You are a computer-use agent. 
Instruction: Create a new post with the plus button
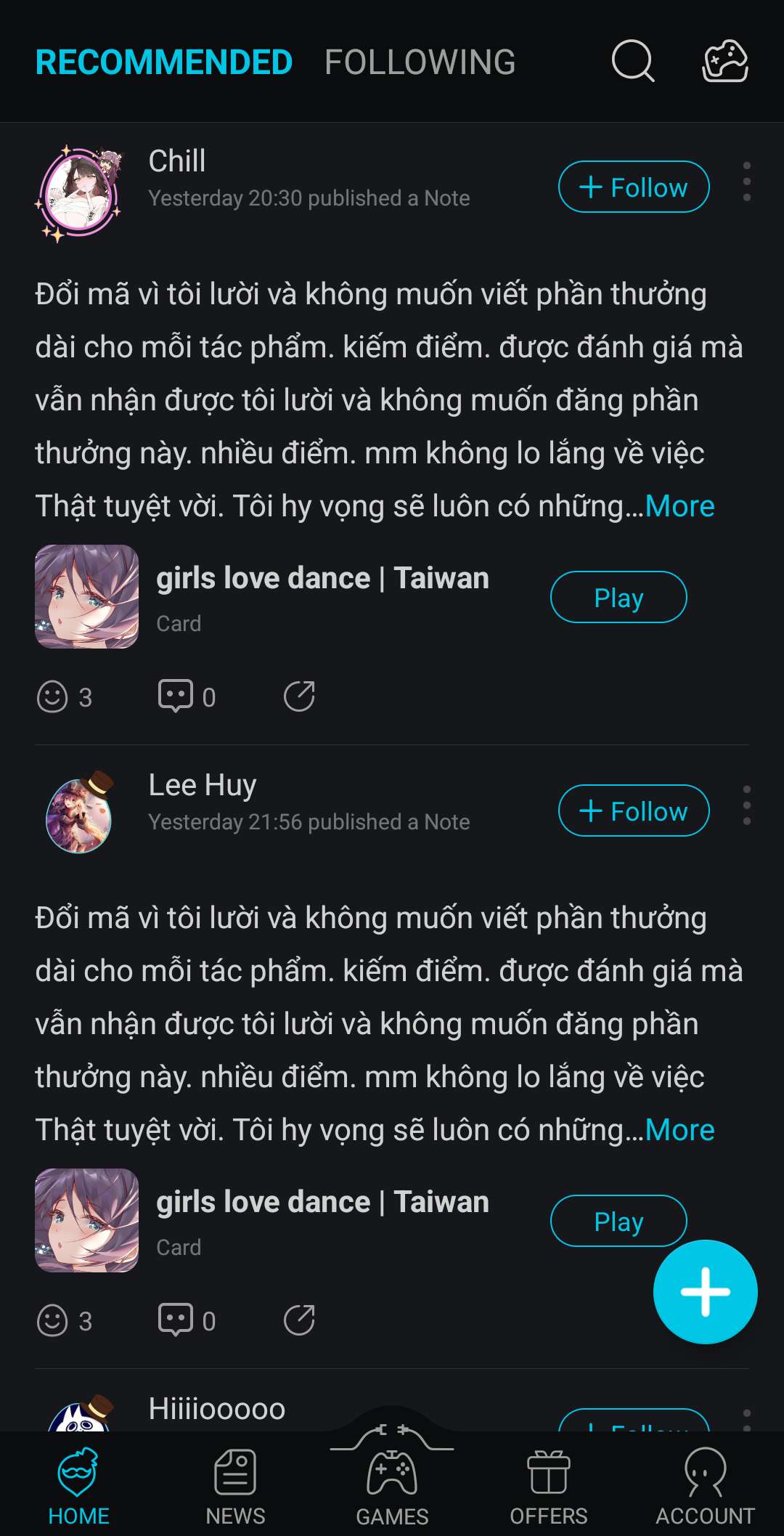click(x=705, y=1291)
